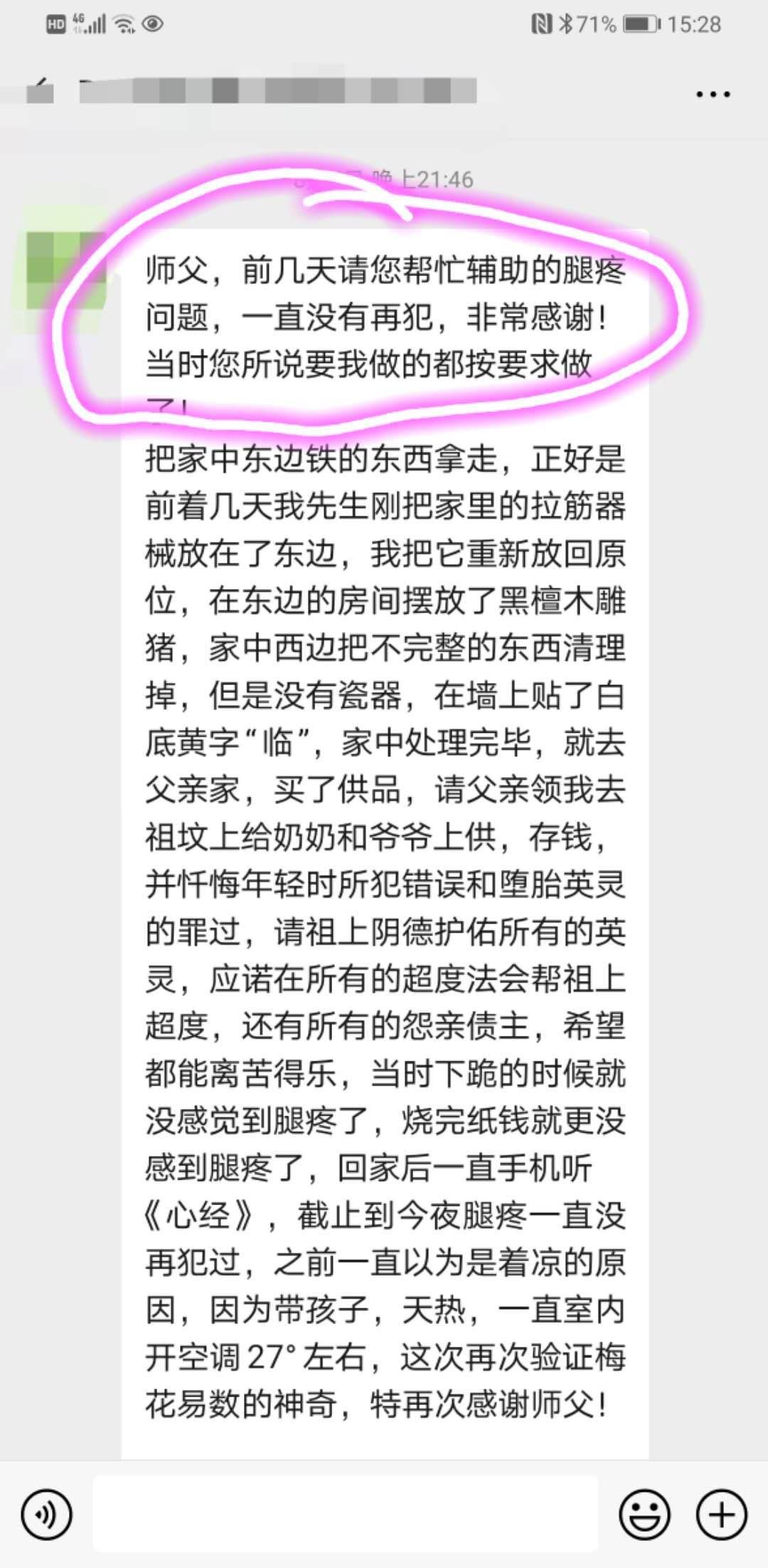Go back using the top-left arrow
The width and height of the screenshot is (768, 1568).
[x=40, y=92]
